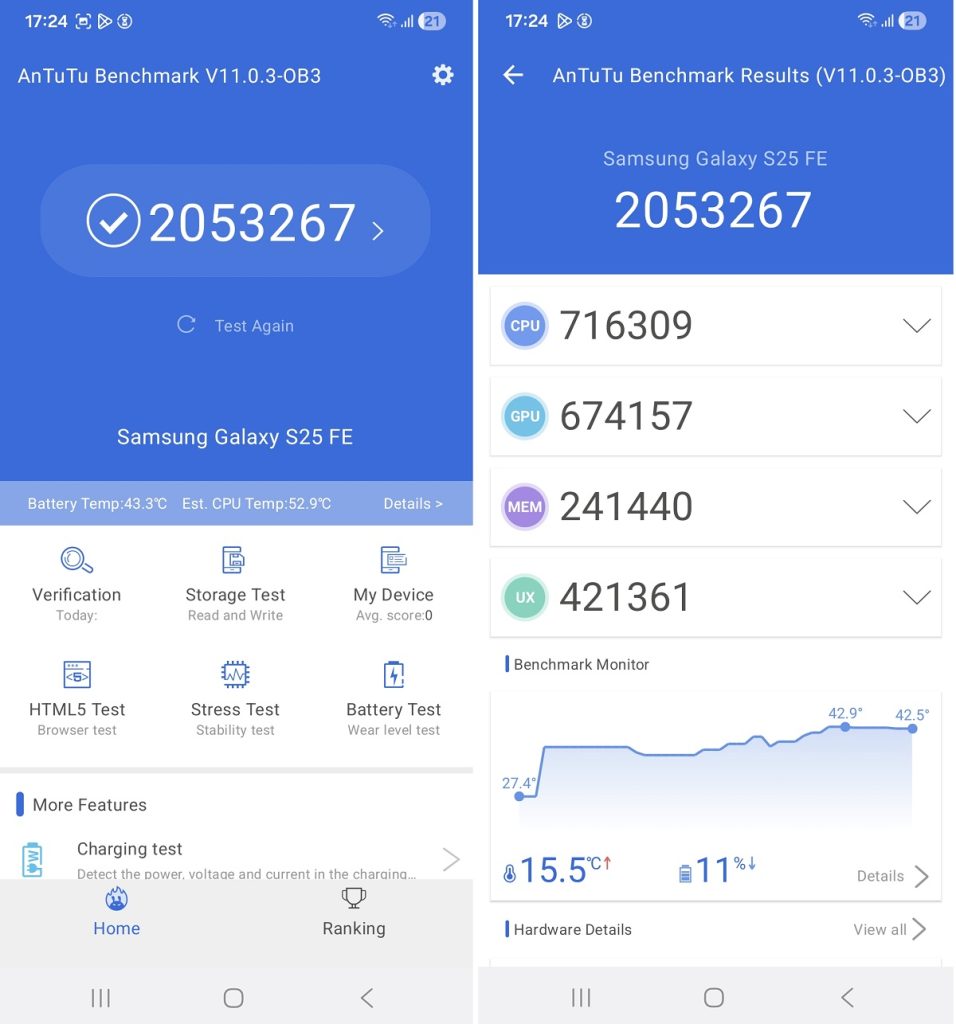
Task: Launch the HTML5 Test
Action: (77, 699)
